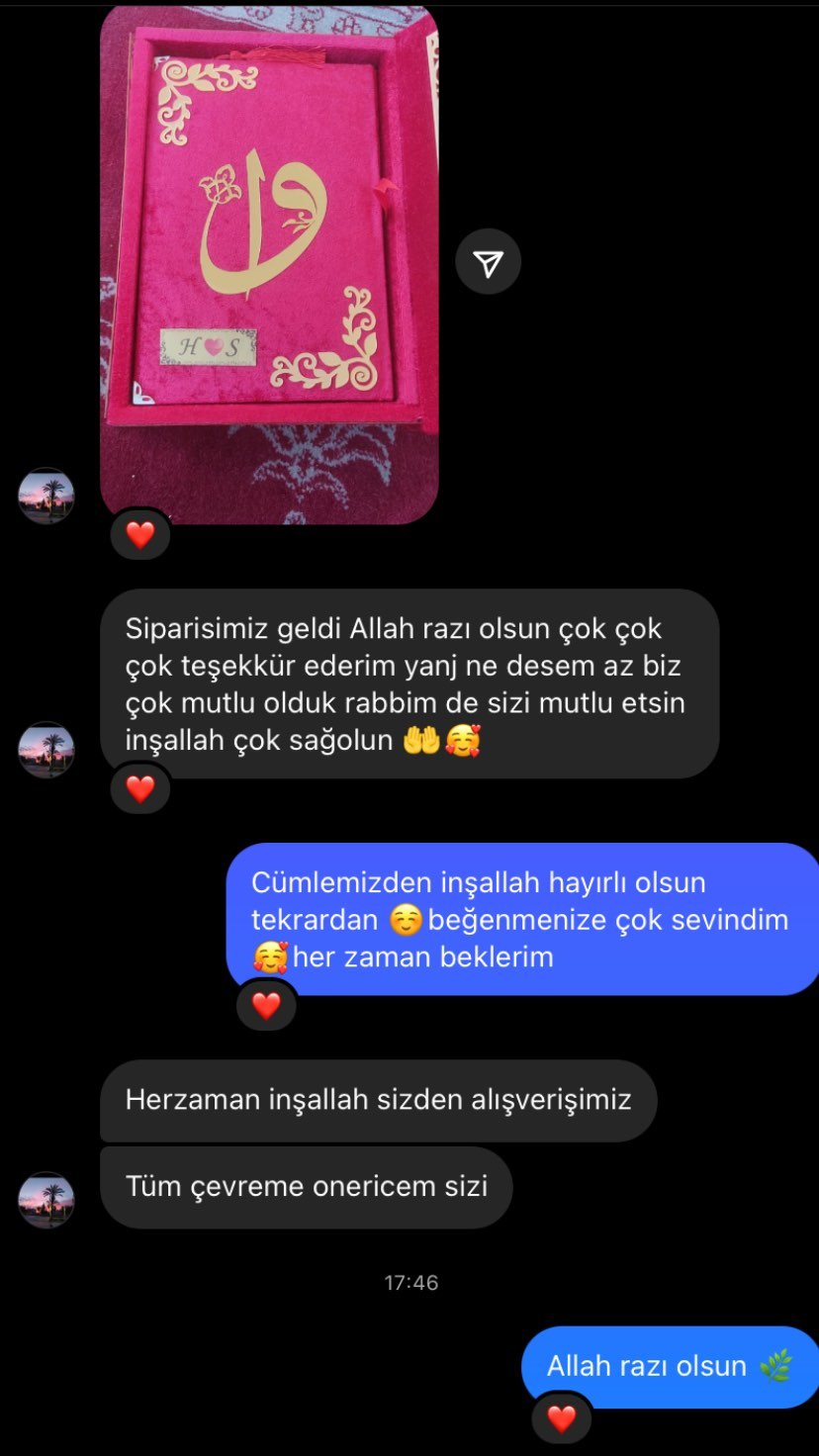The width and height of the screenshot is (819, 1456).
Task: View heart reaction on 'Allah razı olsun' message
Action: tap(562, 1419)
